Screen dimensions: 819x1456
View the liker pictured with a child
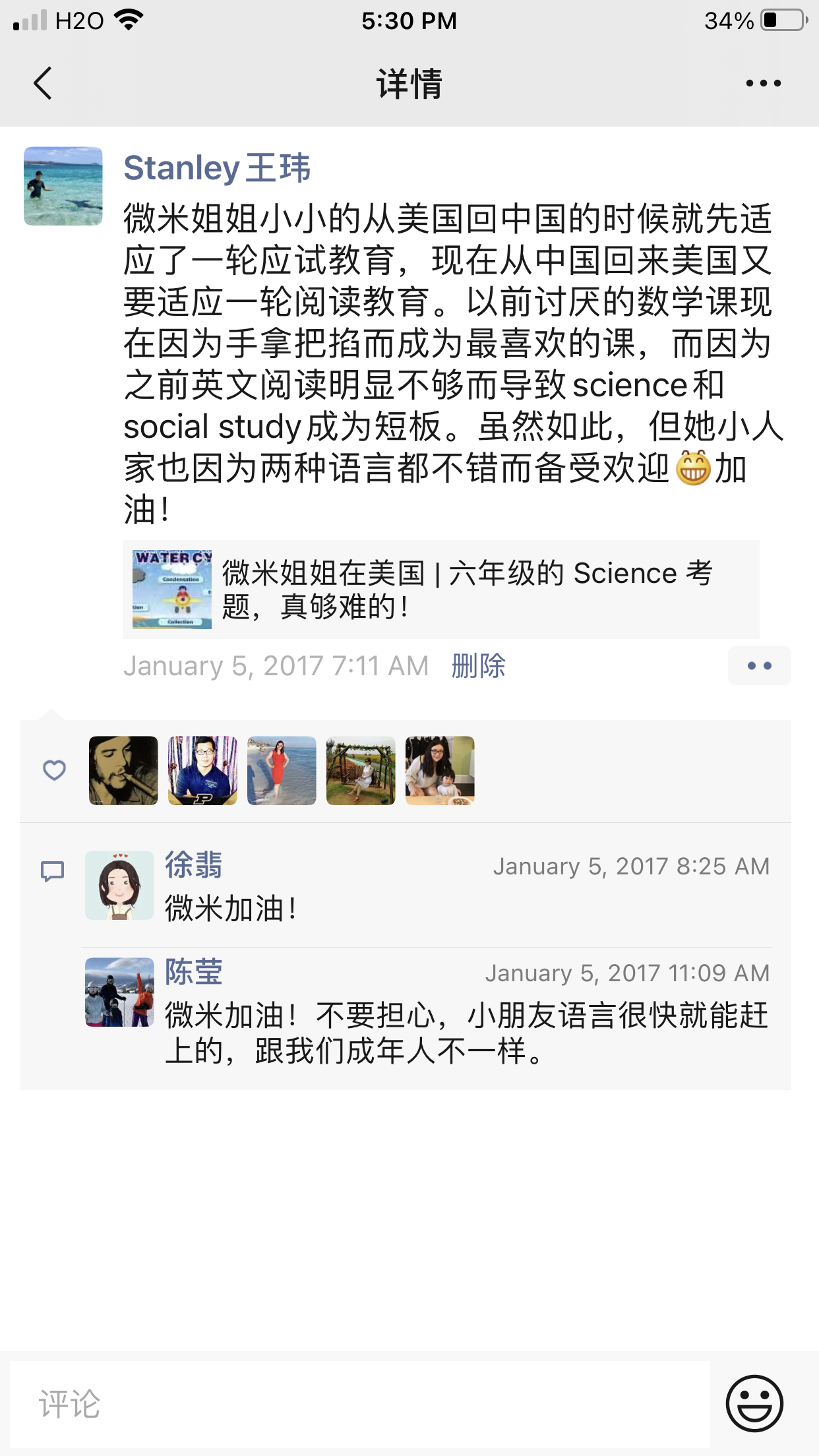(x=440, y=771)
